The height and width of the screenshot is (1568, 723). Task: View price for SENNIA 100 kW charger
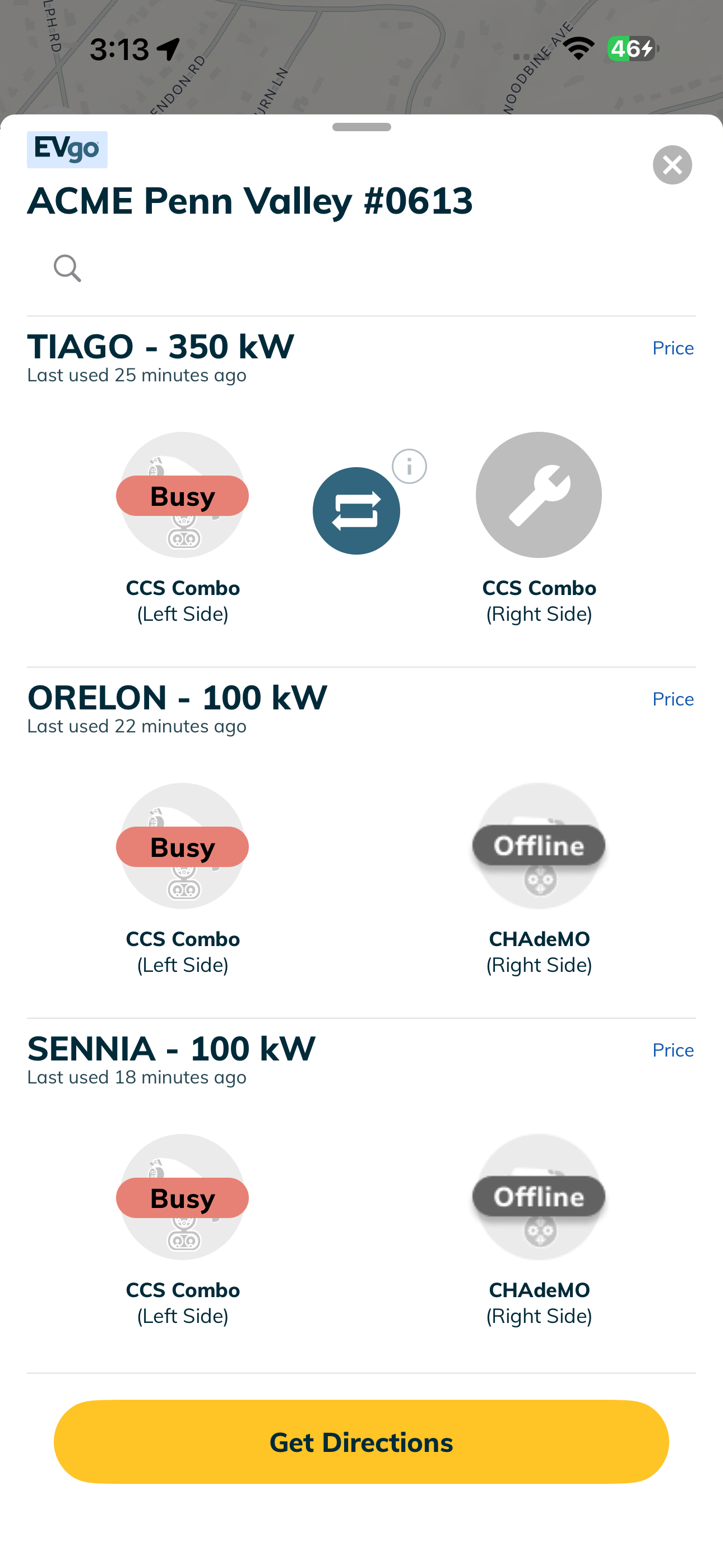(673, 1050)
